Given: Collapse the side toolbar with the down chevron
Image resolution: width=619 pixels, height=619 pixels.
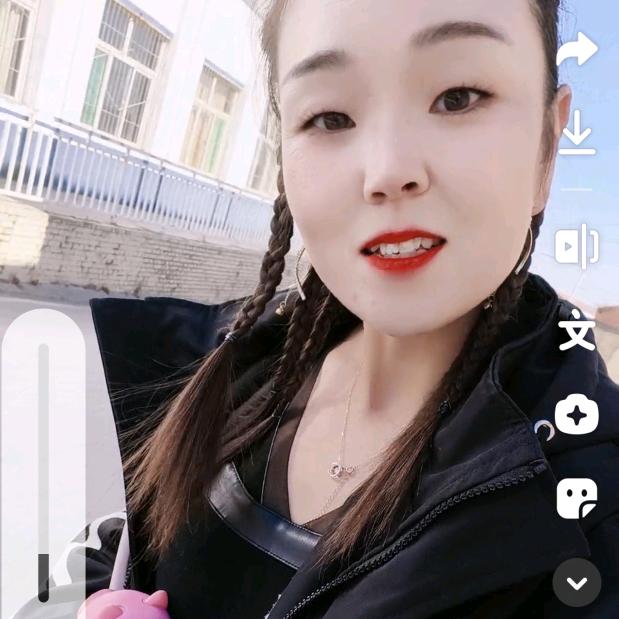Looking at the screenshot, I should [x=577, y=582].
